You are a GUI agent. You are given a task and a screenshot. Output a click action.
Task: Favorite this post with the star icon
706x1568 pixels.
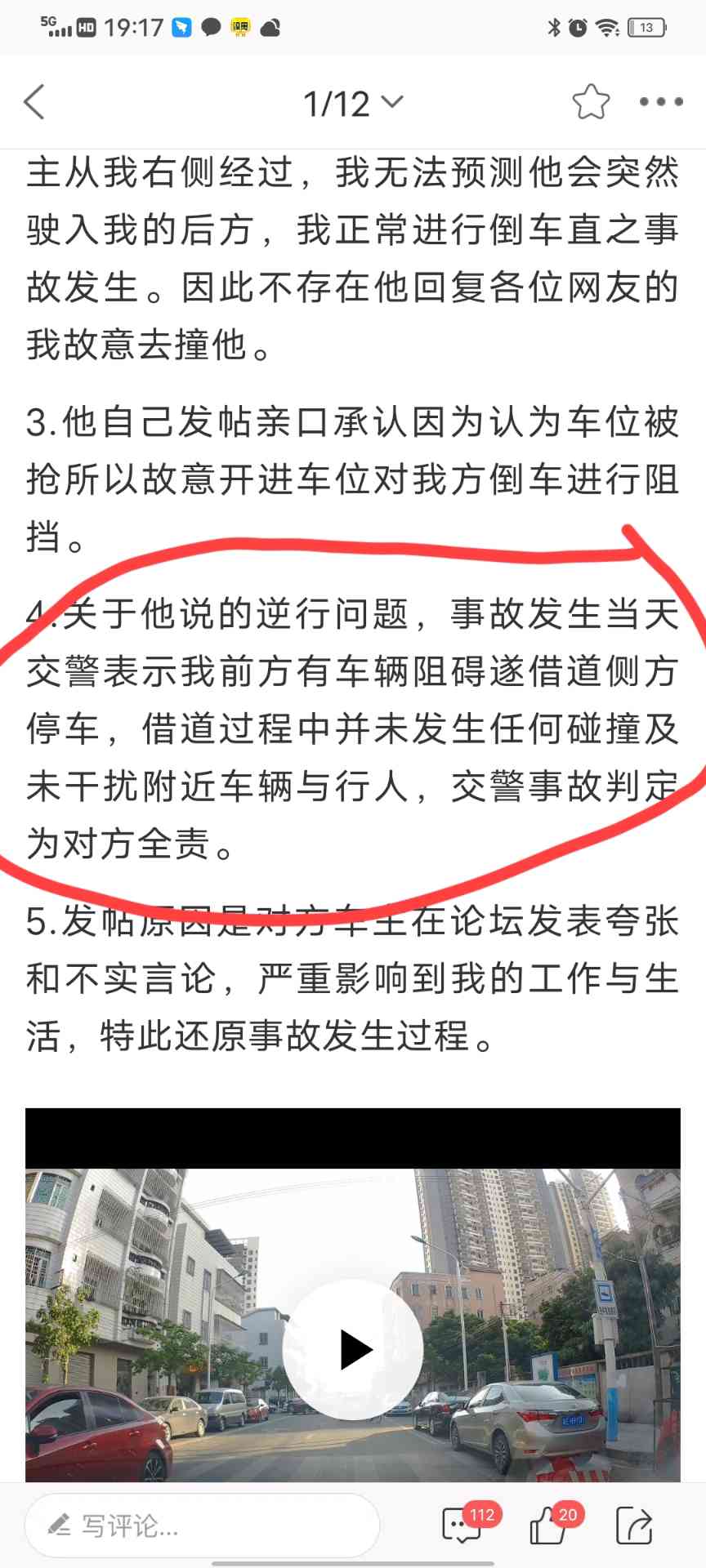[x=590, y=102]
